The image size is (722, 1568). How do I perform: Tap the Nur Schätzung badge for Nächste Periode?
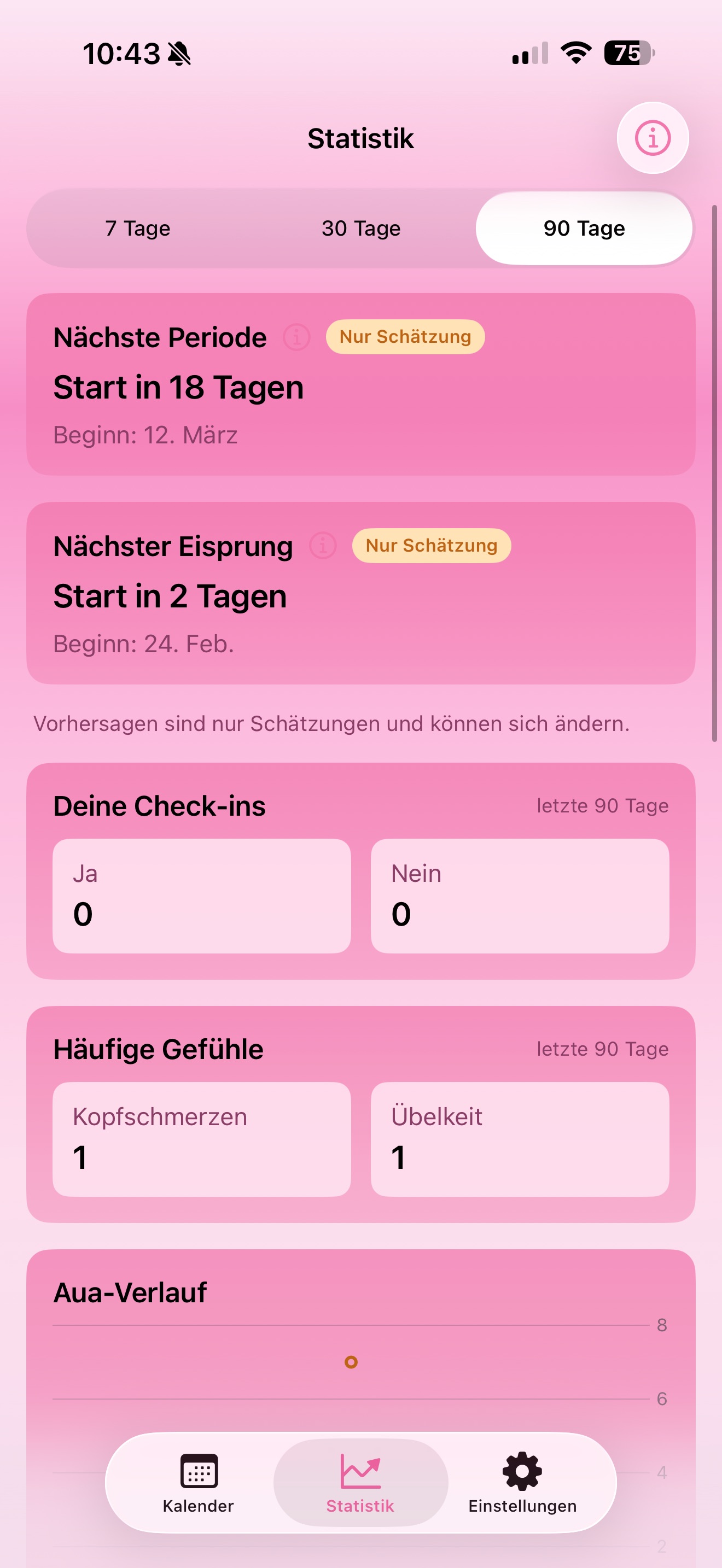pyautogui.click(x=405, y=337)
